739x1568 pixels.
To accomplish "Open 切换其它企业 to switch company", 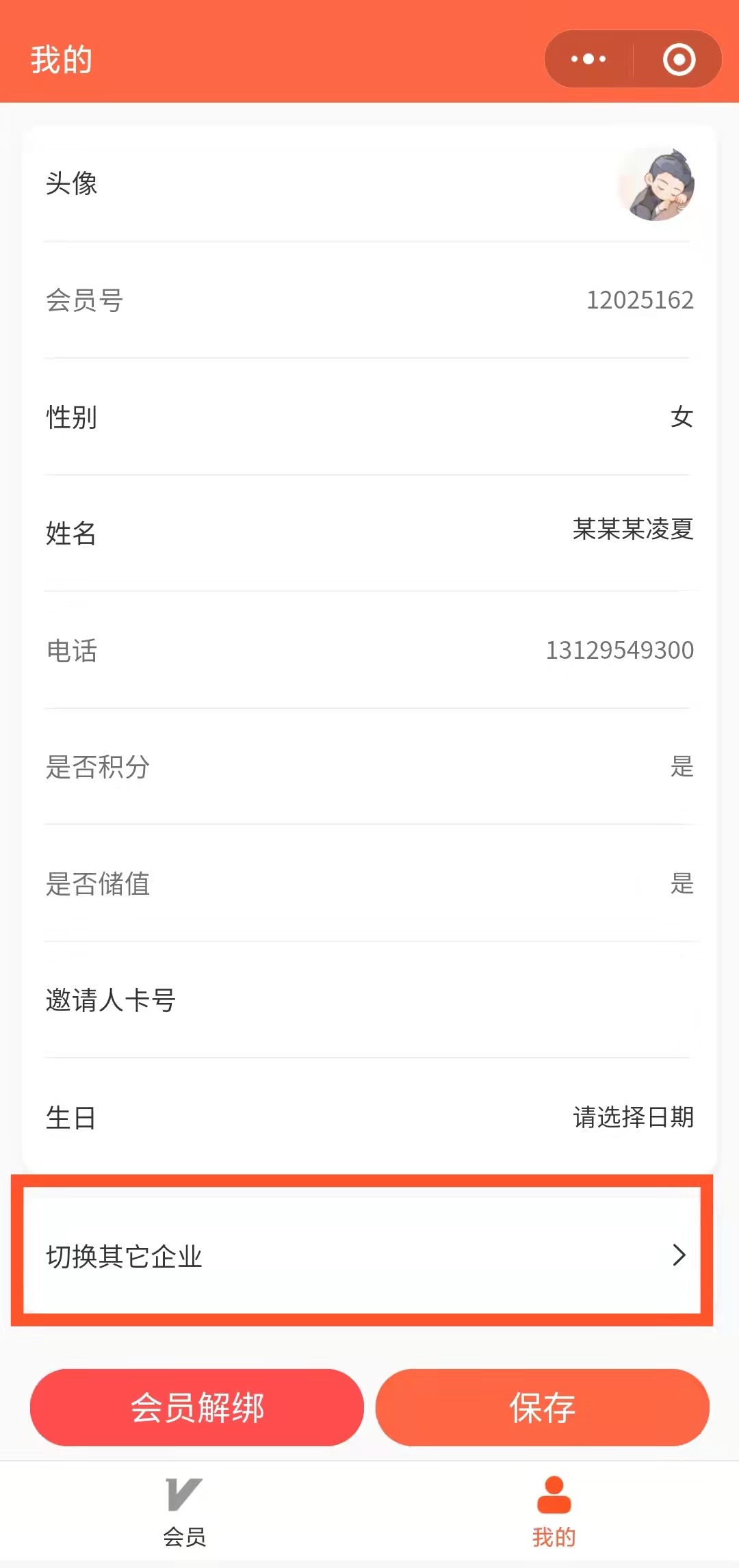I will click(x=363, y=1255).
